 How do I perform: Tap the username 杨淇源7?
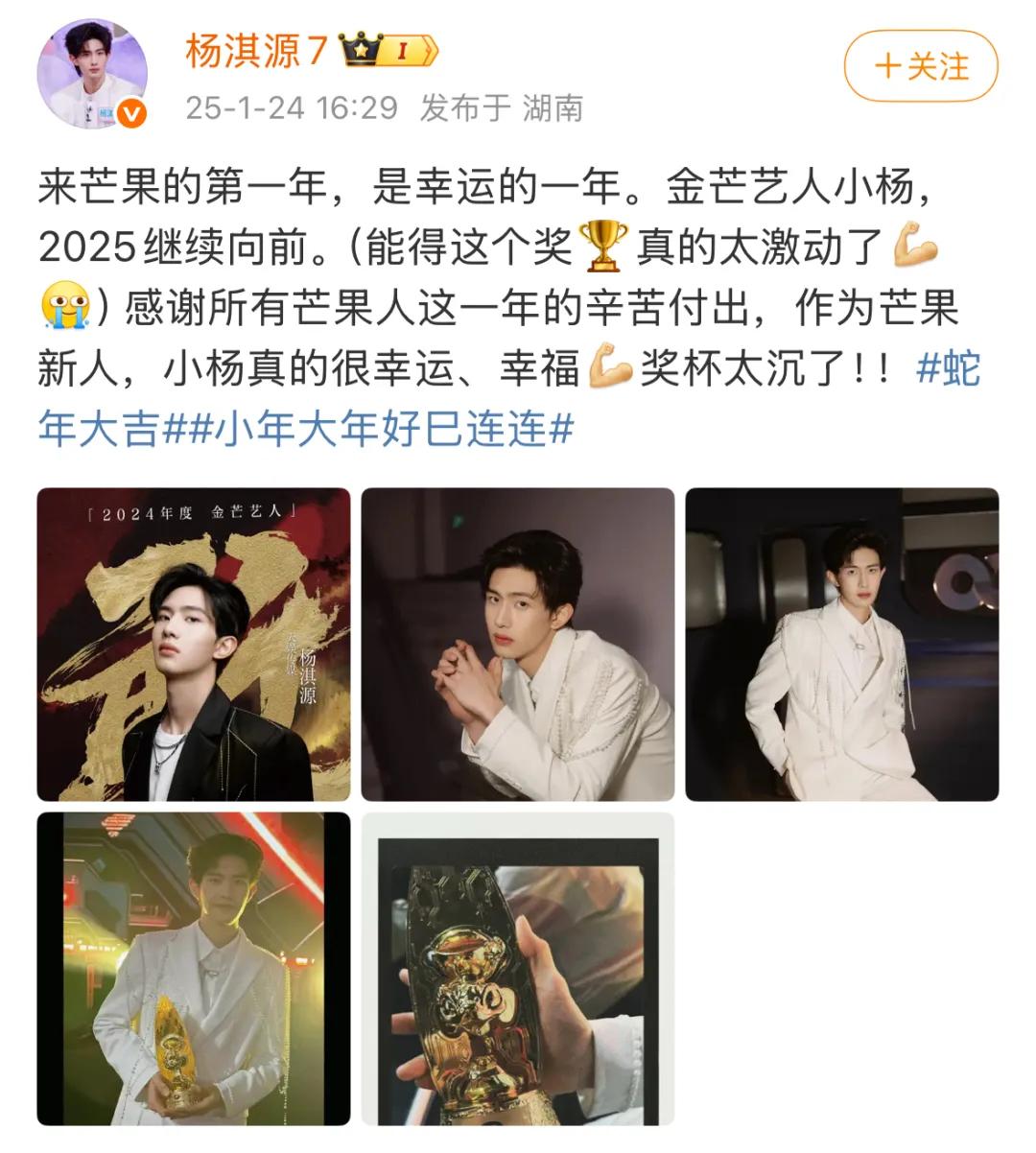(256, 51)
